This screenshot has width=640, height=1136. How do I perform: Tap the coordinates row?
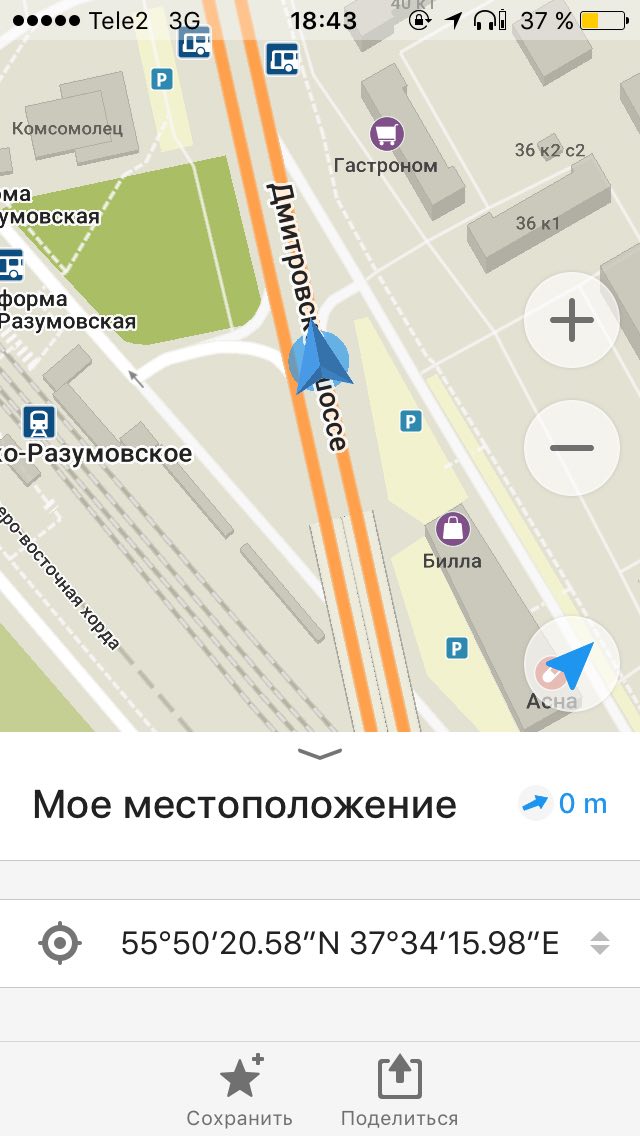(x=320, y=943)
